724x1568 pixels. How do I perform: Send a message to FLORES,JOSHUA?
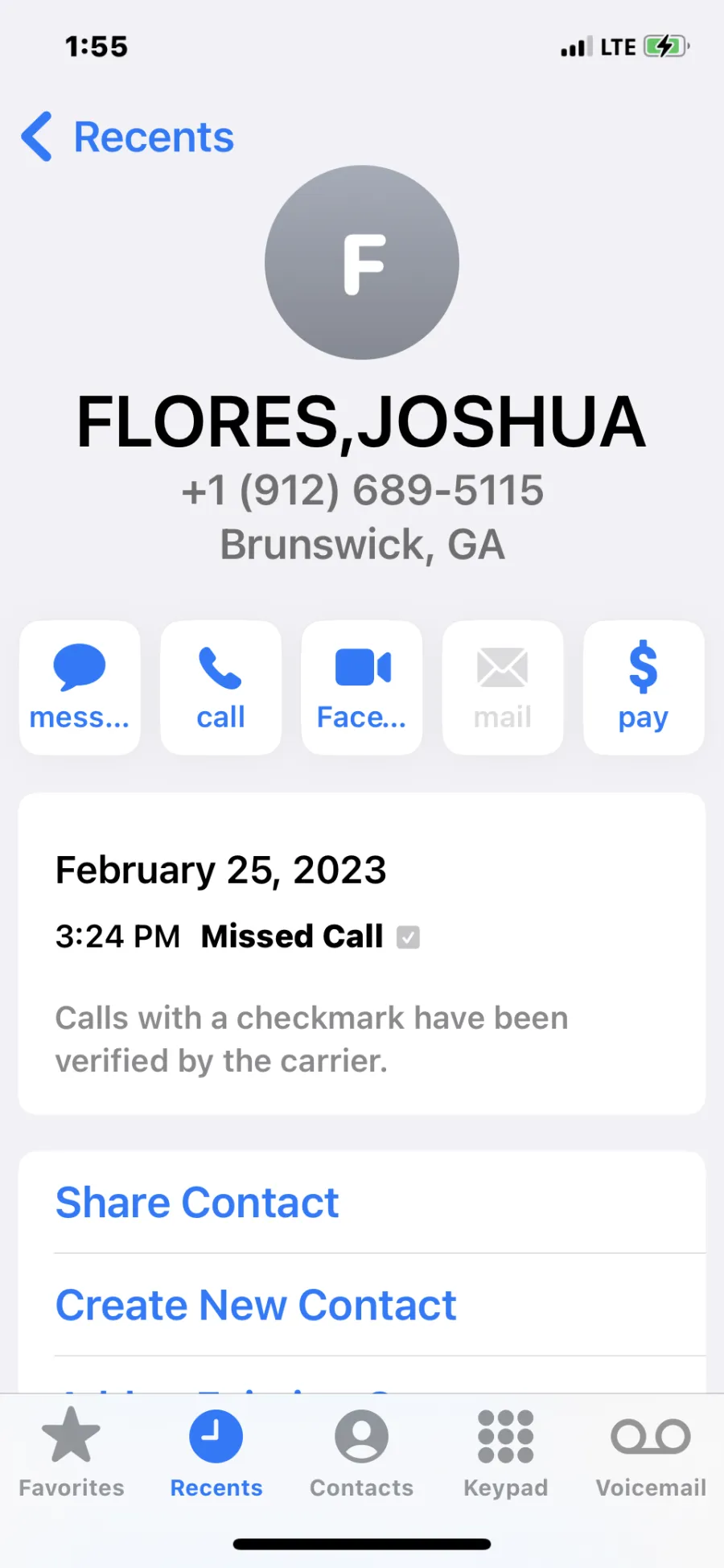[x=80, y=687]
